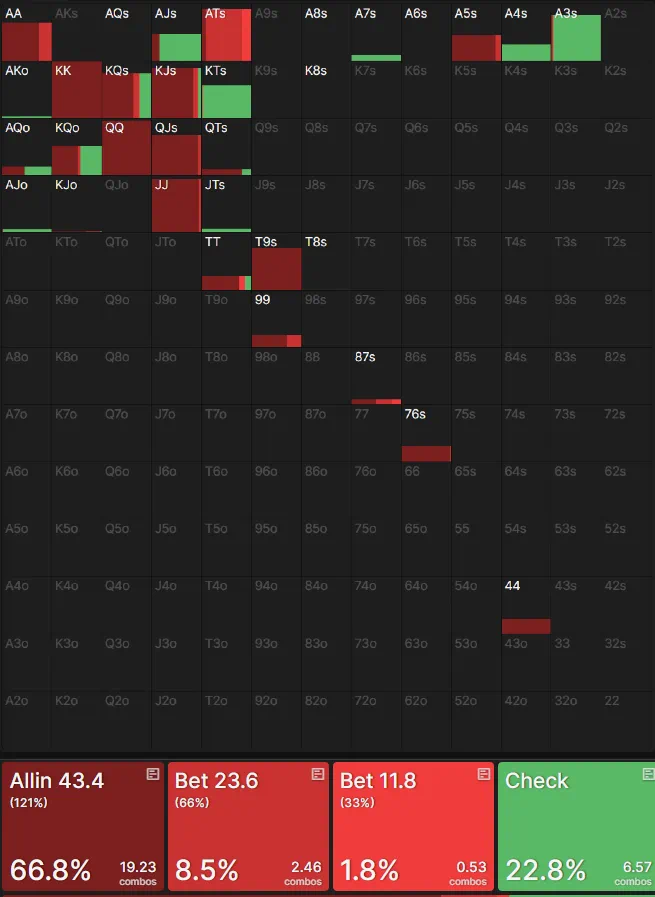Choose the KTs hand cell
This screenshot has width=655, height=897.
[227, 90]
